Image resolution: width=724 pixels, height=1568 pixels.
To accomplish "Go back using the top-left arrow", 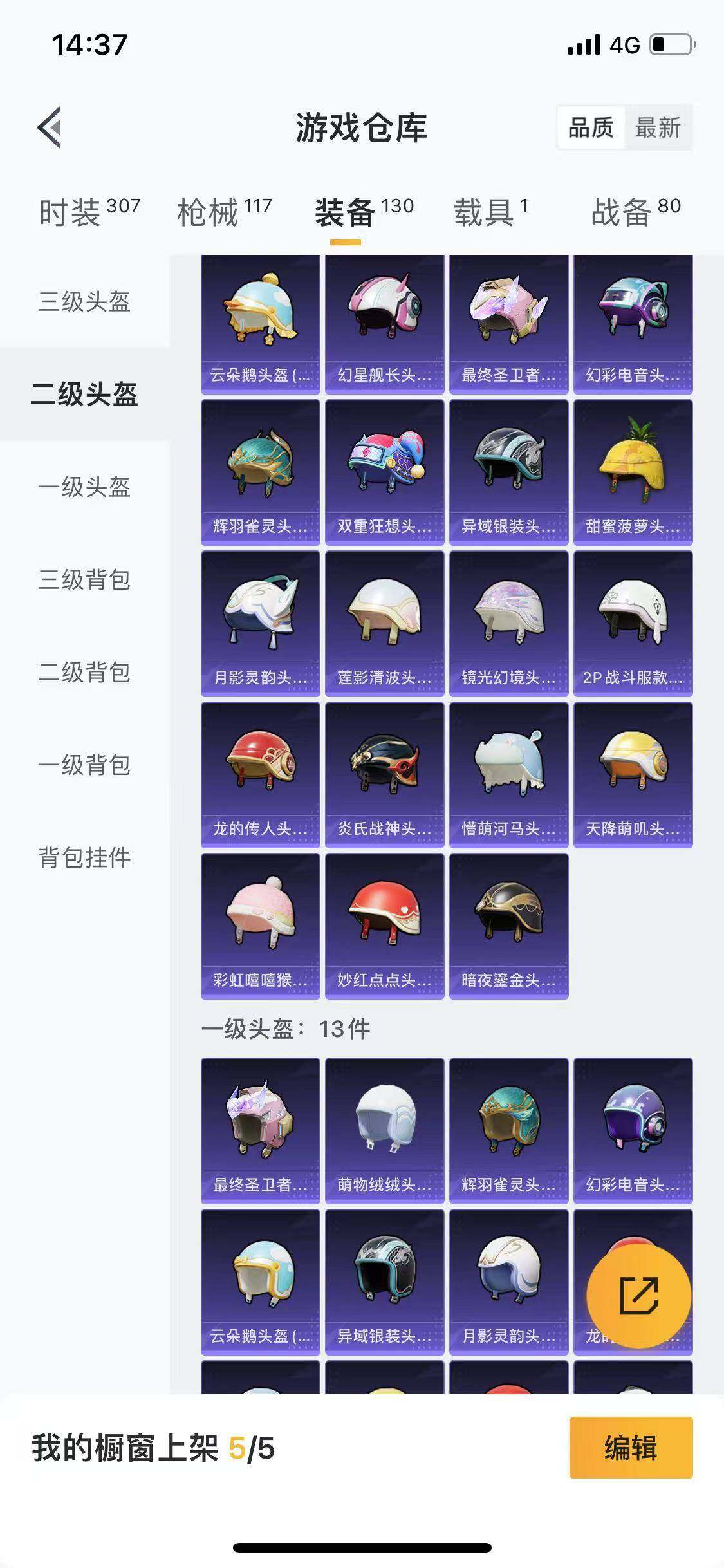I will [x=50, y=127].
